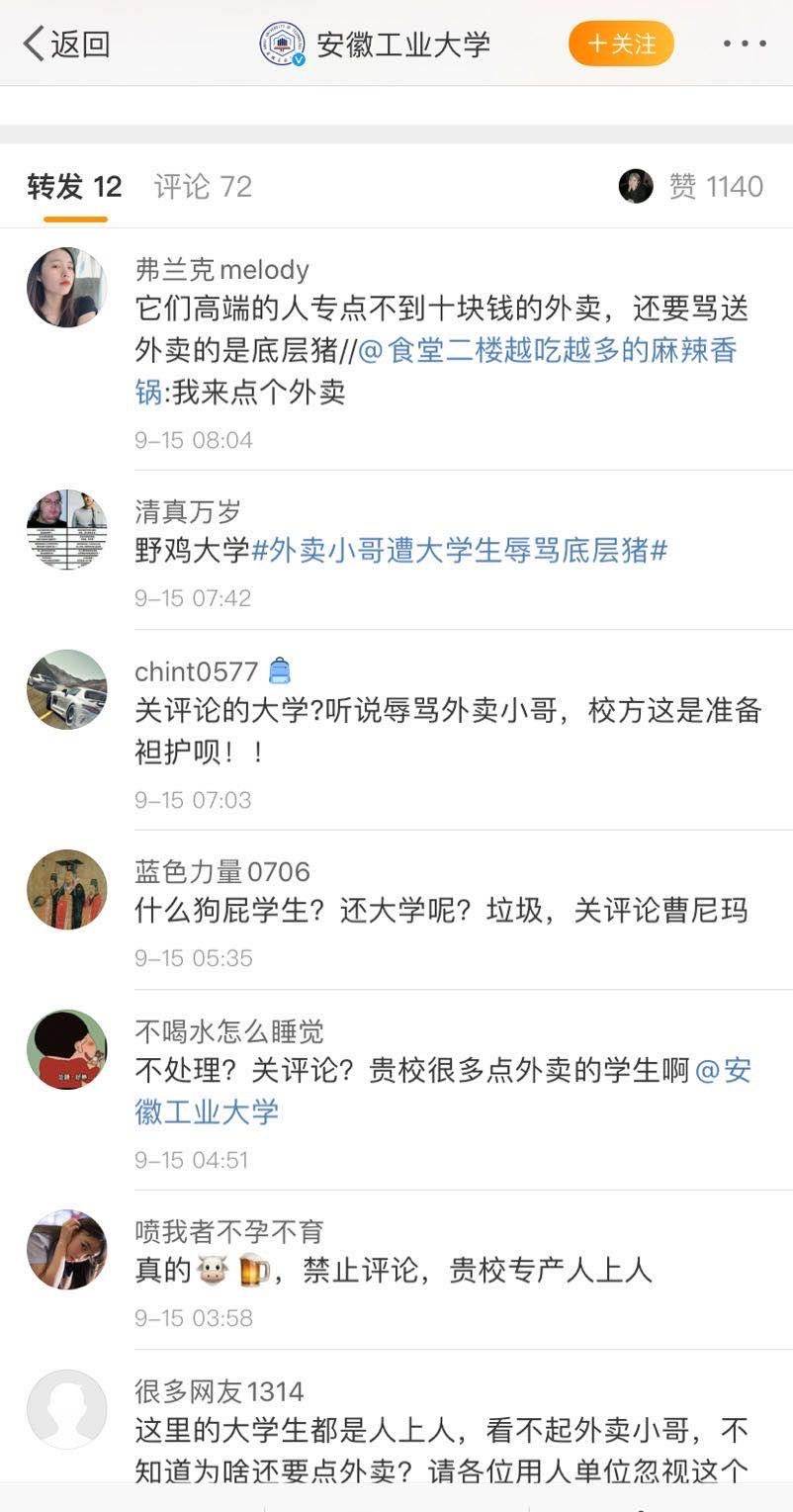This screenshot has height=1512, width=793.
Task: Open the #外卖小哥遭大学生辱骂底层猪# hashtag
Action: pyautogui.click(x=460, y=551)
